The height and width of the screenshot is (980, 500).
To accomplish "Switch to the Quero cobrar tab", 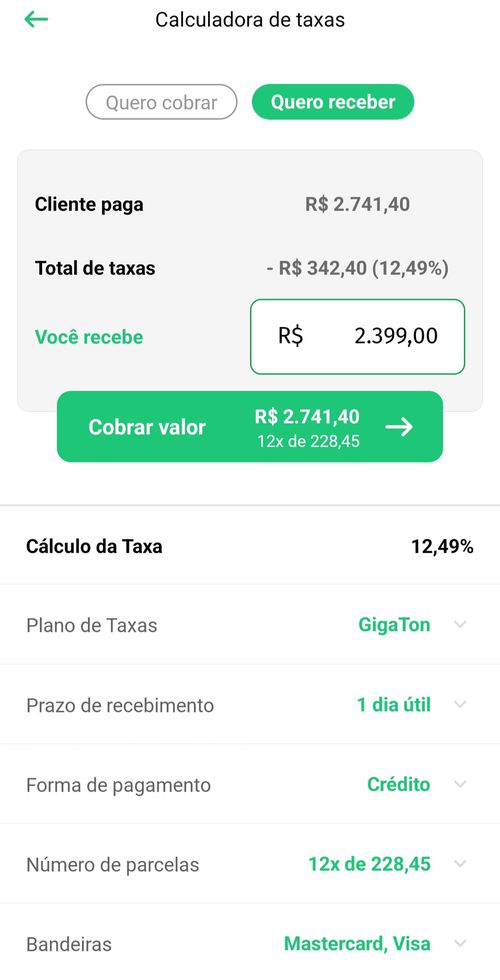I will (x=161, y=102).
